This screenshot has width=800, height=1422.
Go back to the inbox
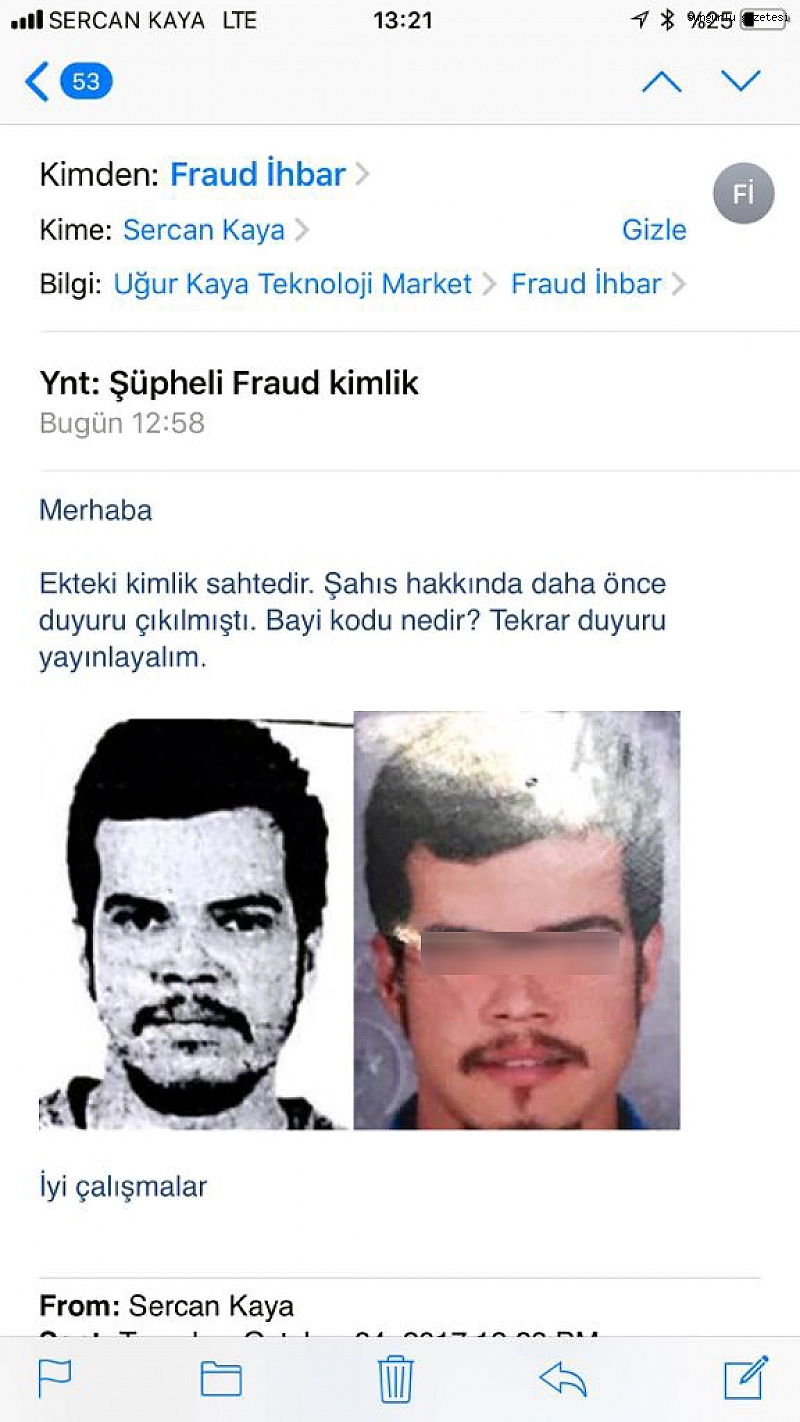click(67, 82)
